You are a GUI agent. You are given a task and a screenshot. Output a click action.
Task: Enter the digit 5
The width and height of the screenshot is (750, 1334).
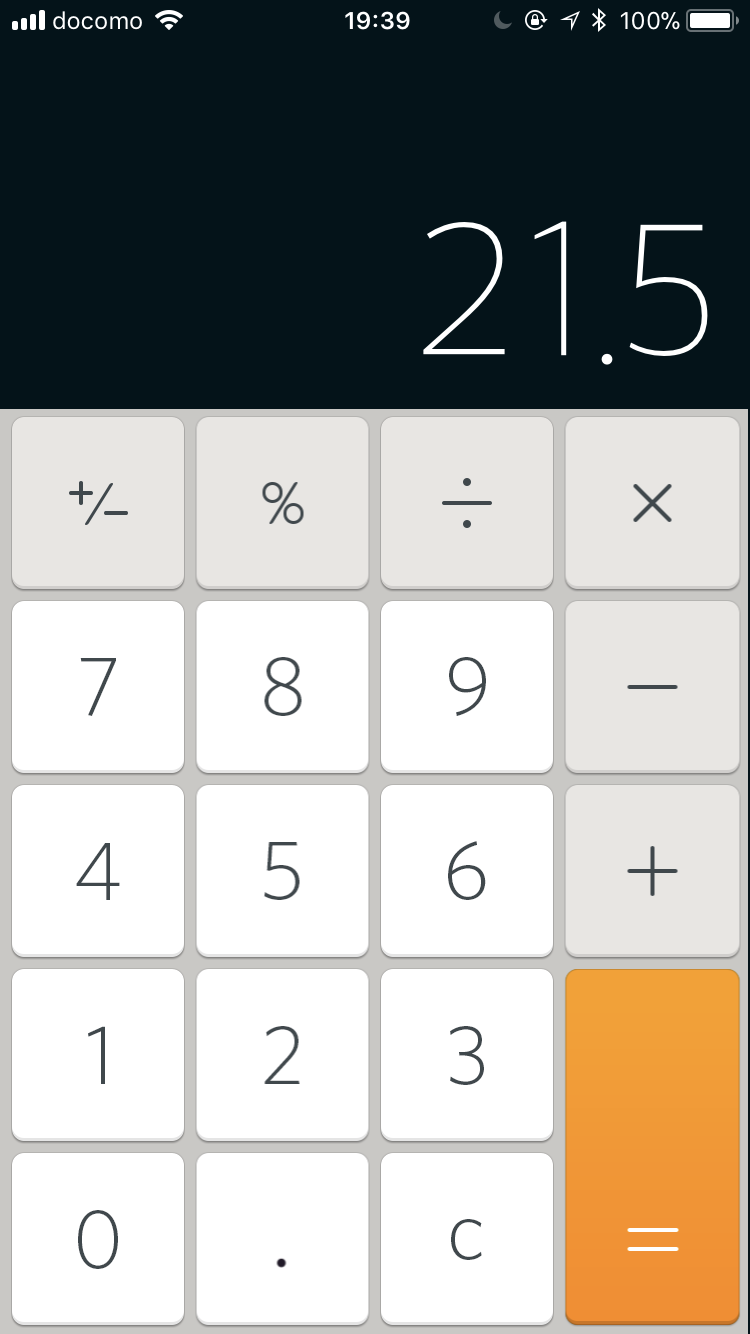tap(282, 870)
